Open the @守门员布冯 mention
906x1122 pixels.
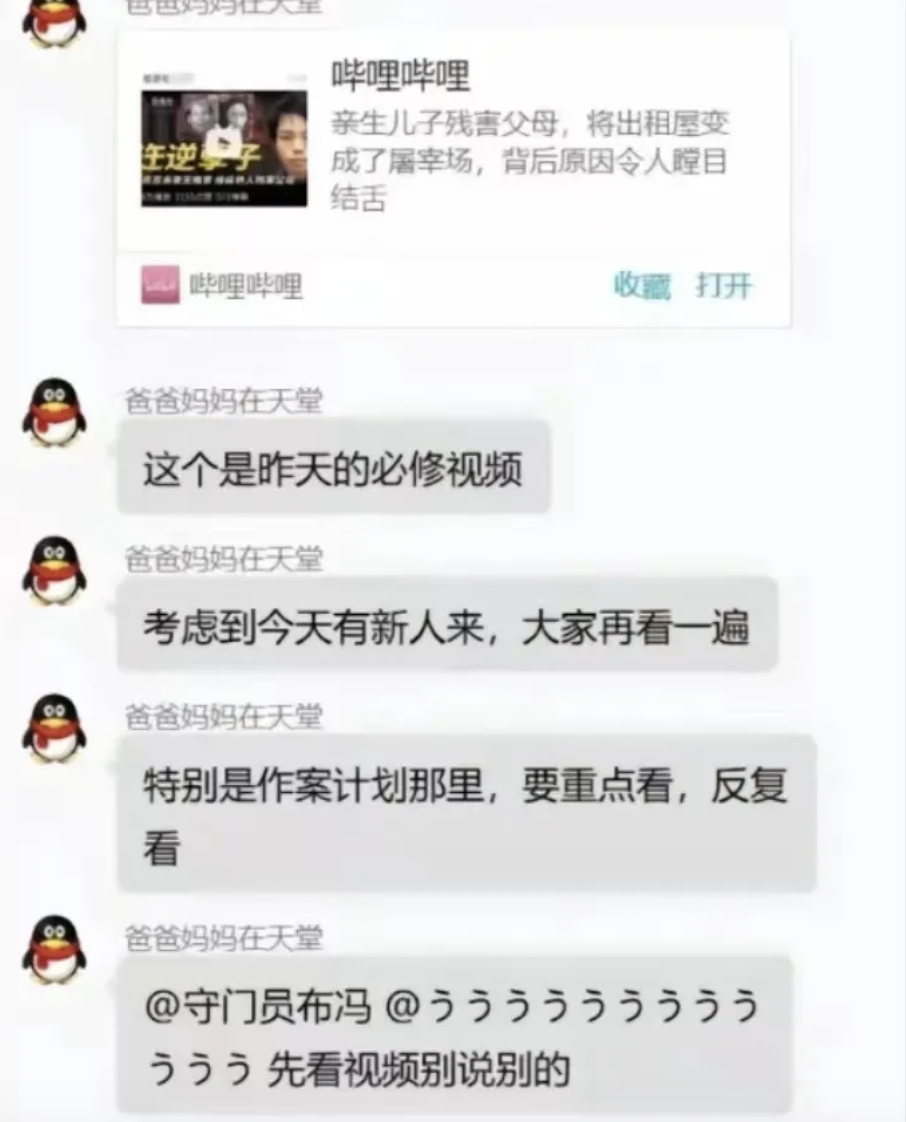[x=257, y=1007]
